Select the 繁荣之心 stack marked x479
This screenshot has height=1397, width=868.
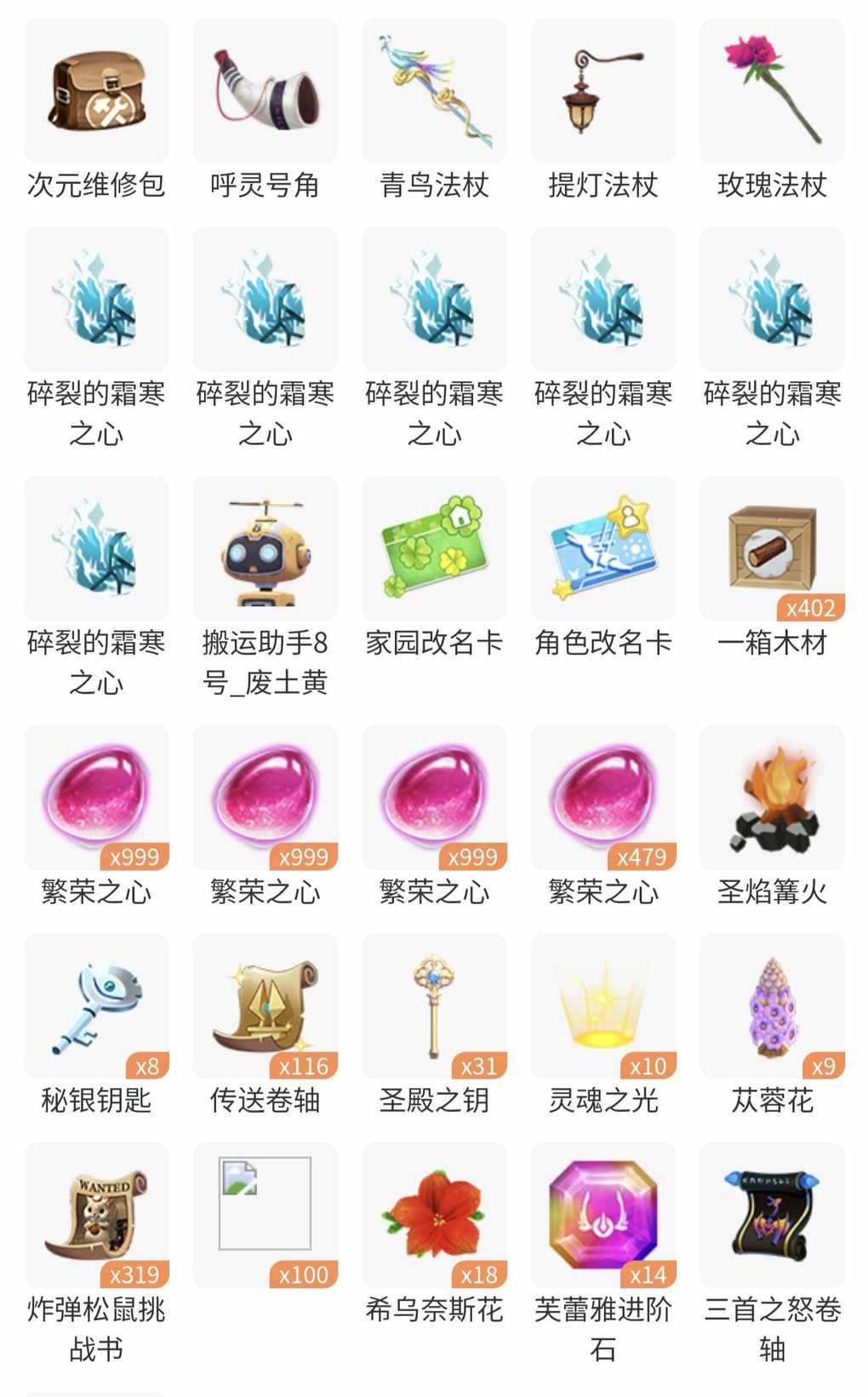click(x=603, y=798)
